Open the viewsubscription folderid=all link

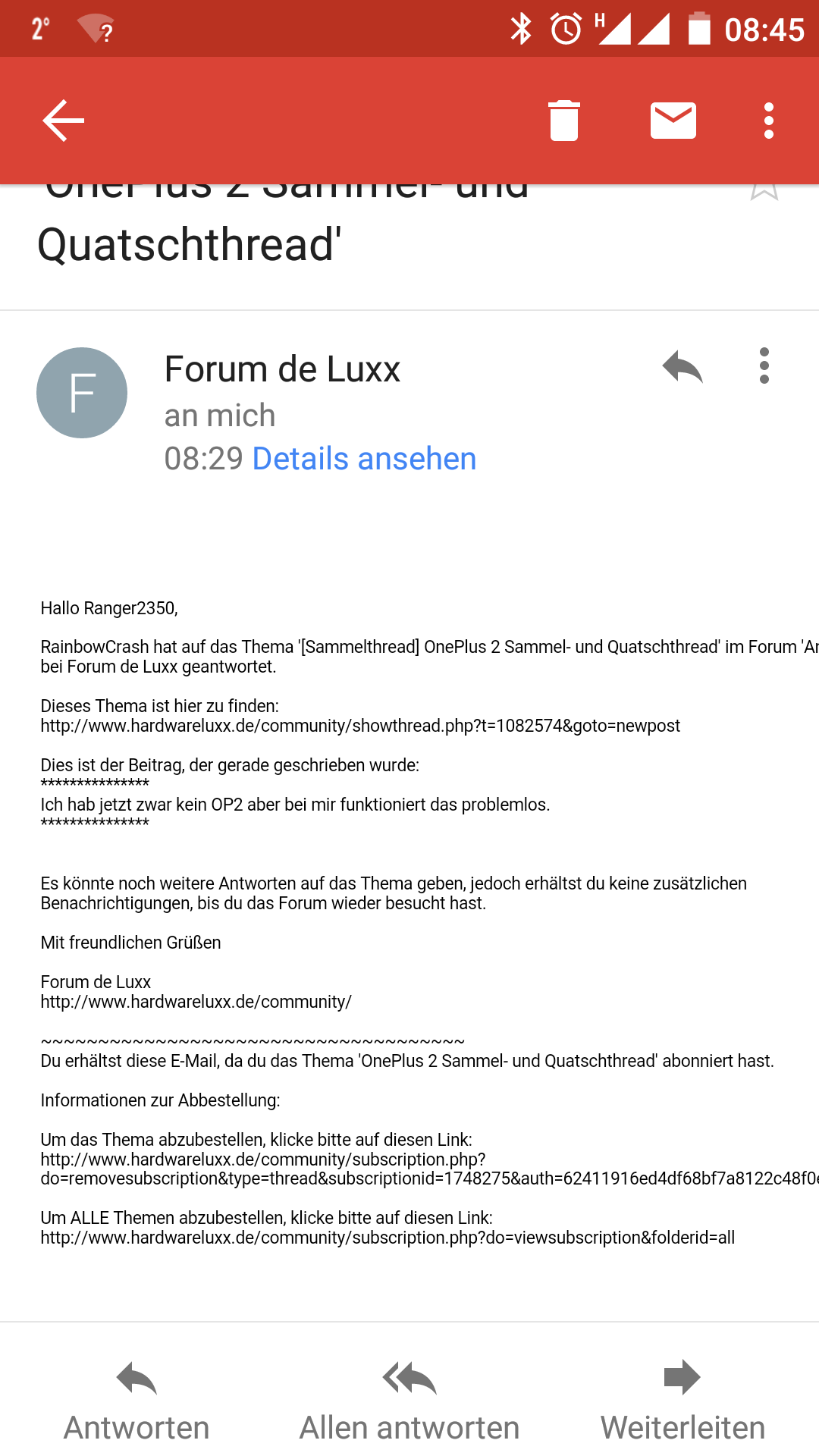point(388,1238)
